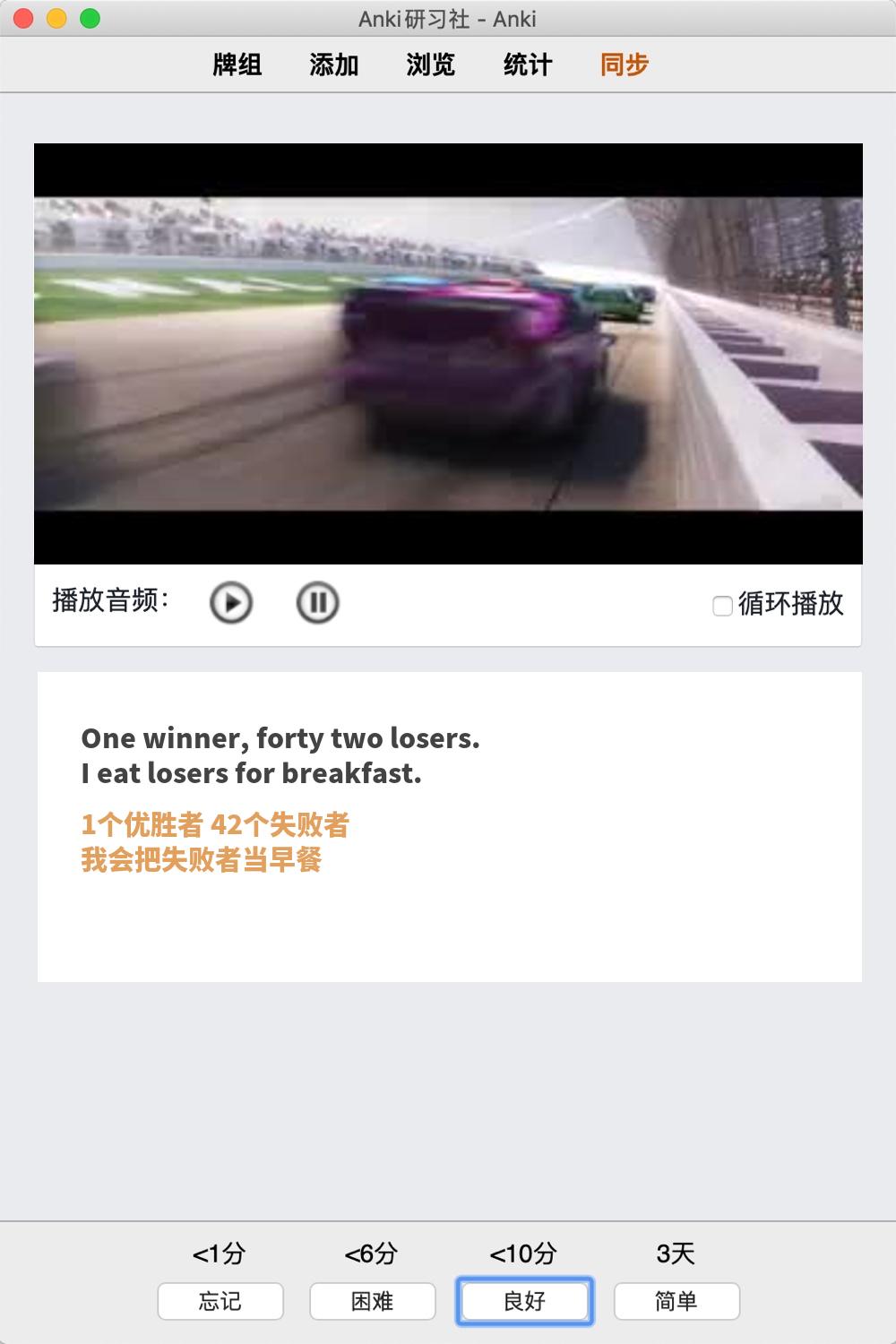Rate the card as 良好

click(x=525, y=1301)
